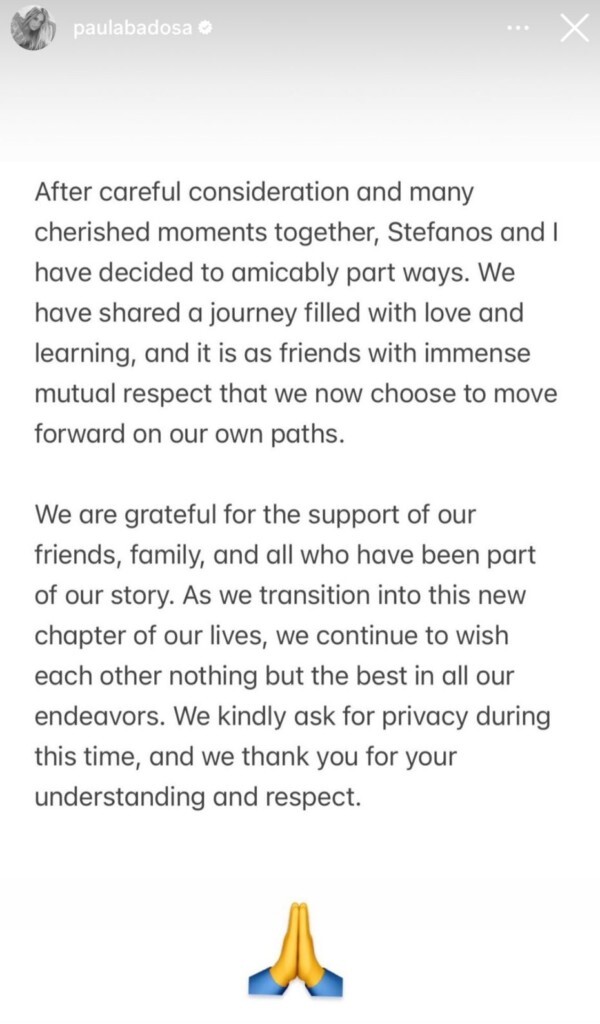
Task: Close the story viewer
Action: pyautogui.click(x=574, y=29)
